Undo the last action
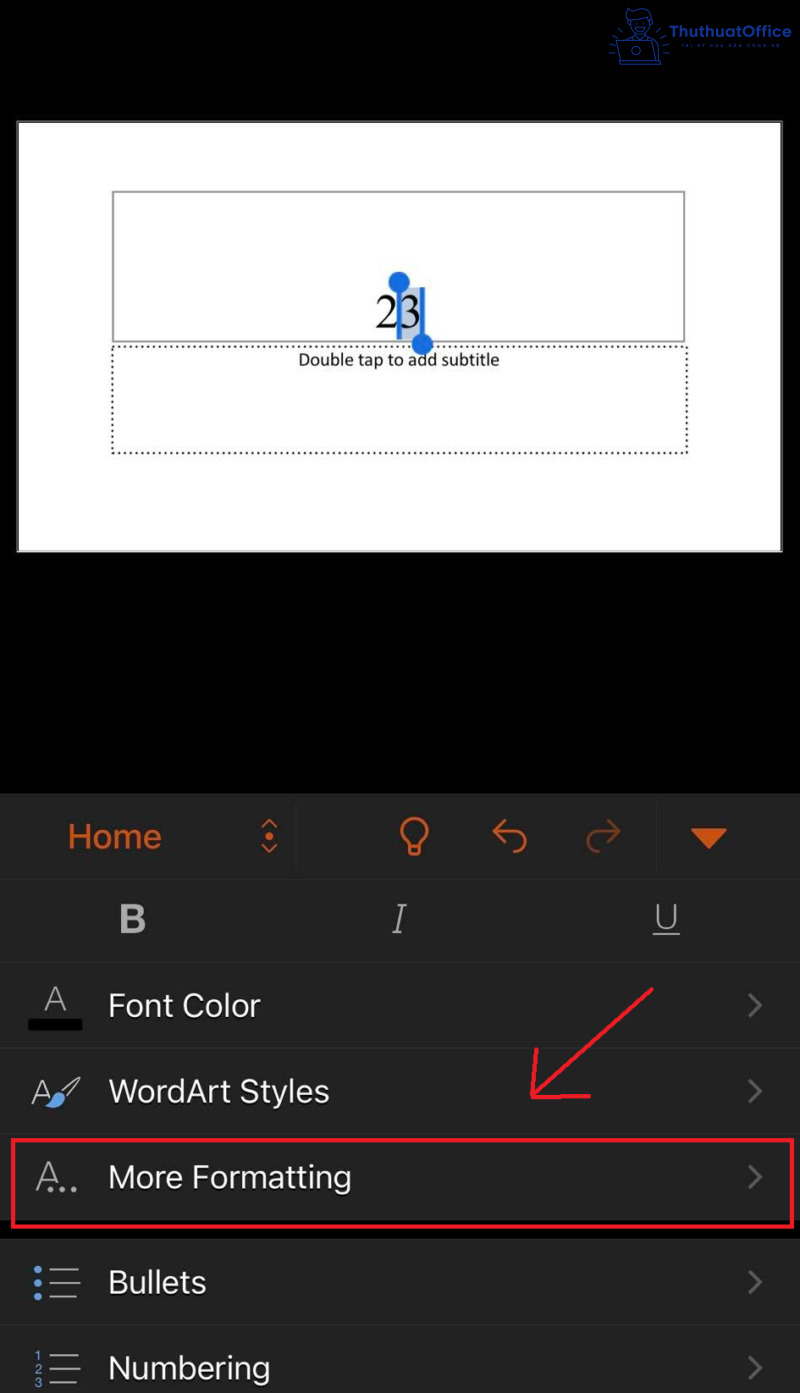 [x=509, y=836]
